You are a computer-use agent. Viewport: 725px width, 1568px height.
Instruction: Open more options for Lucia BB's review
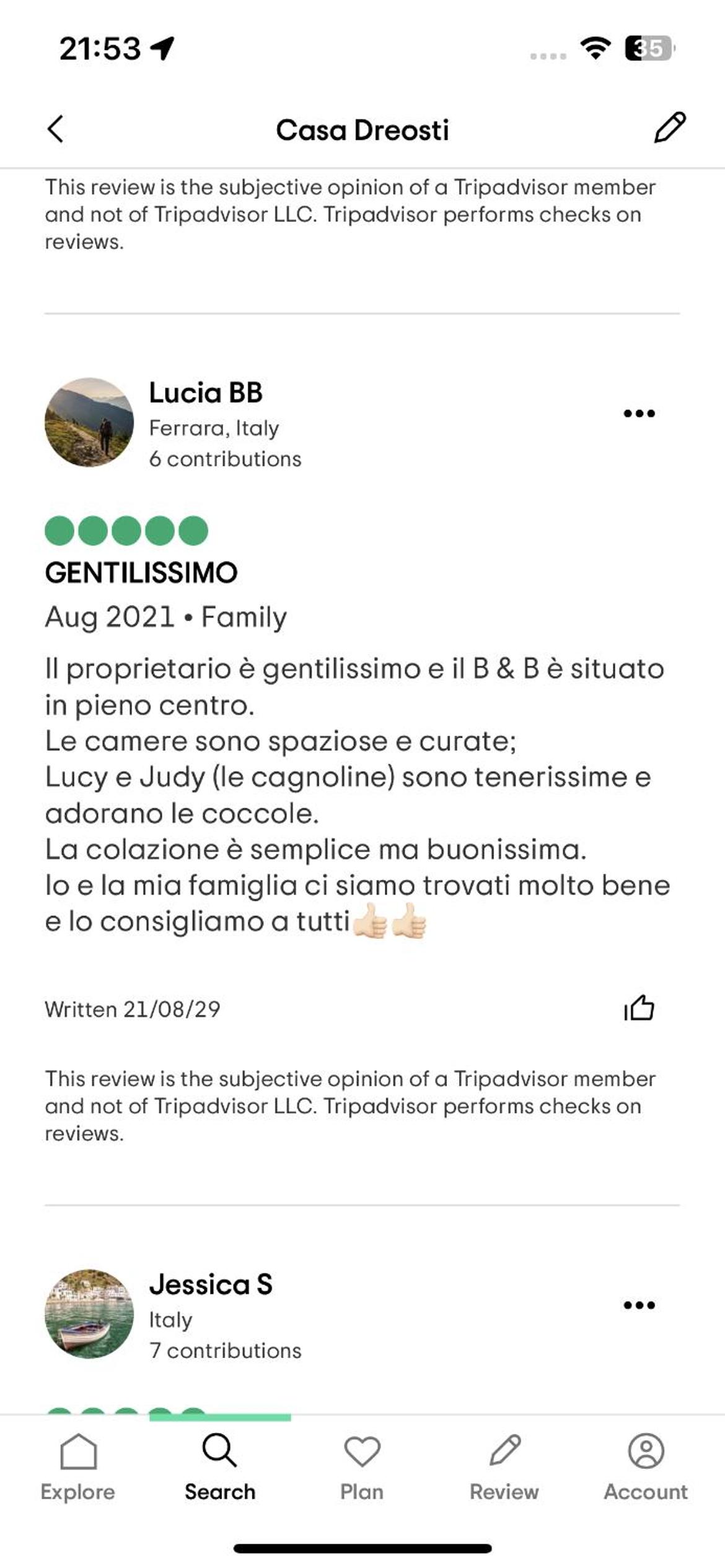[639, 414]
